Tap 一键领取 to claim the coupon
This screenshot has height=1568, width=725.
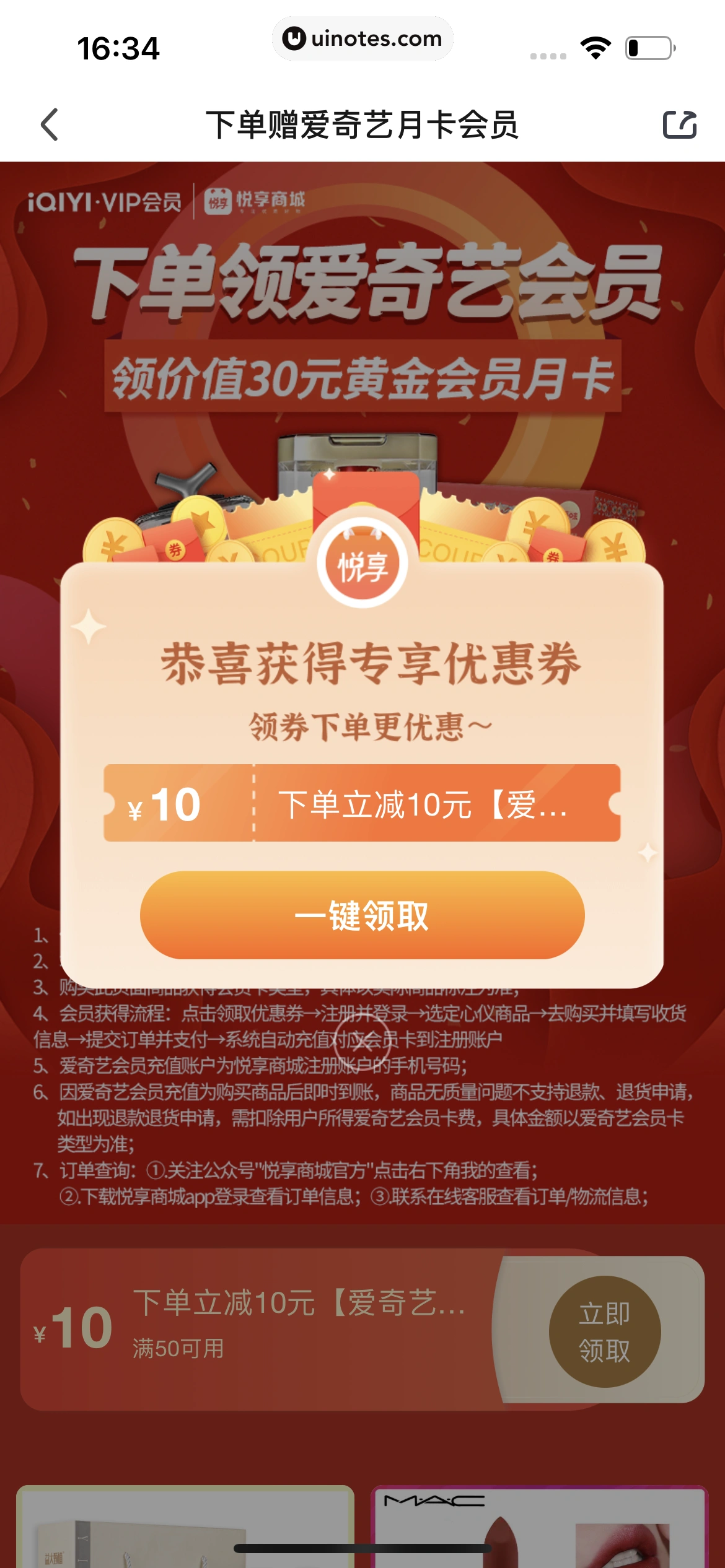[362, 915]
